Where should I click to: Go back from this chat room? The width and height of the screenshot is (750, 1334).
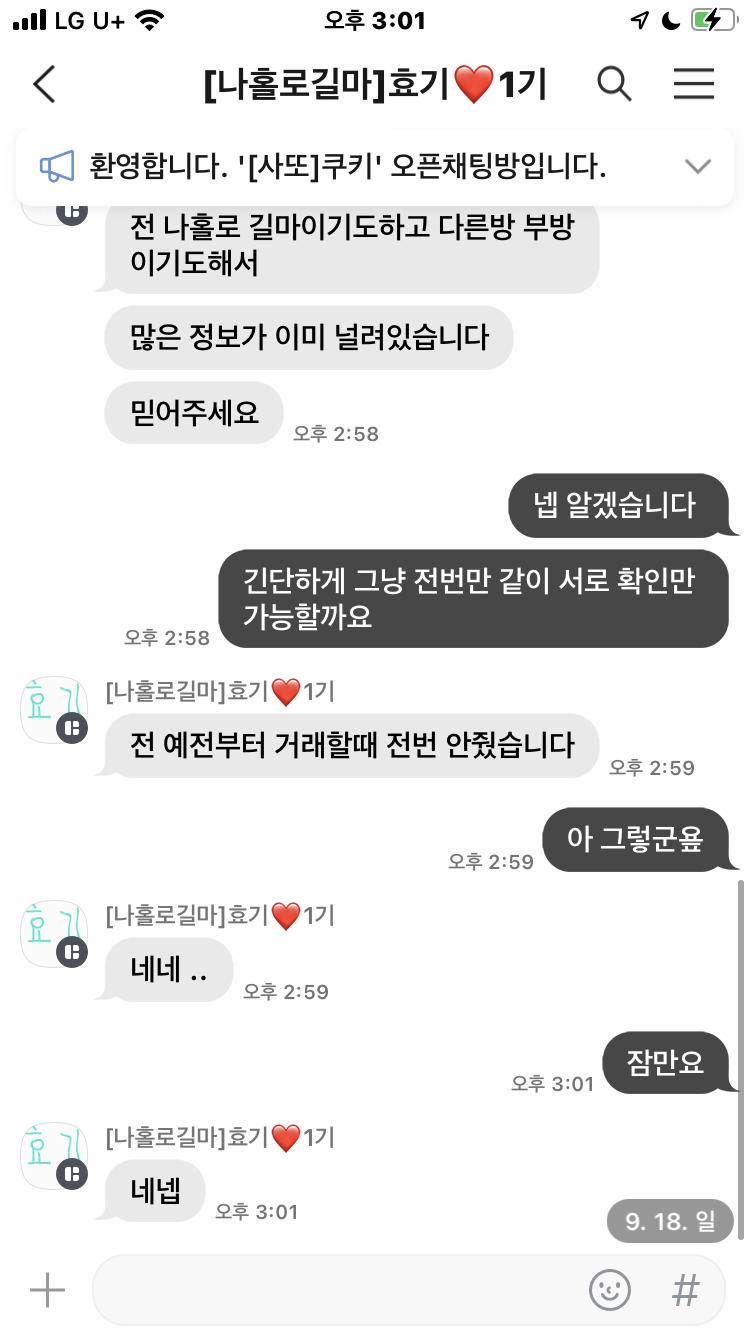click(x=44, y=85)
